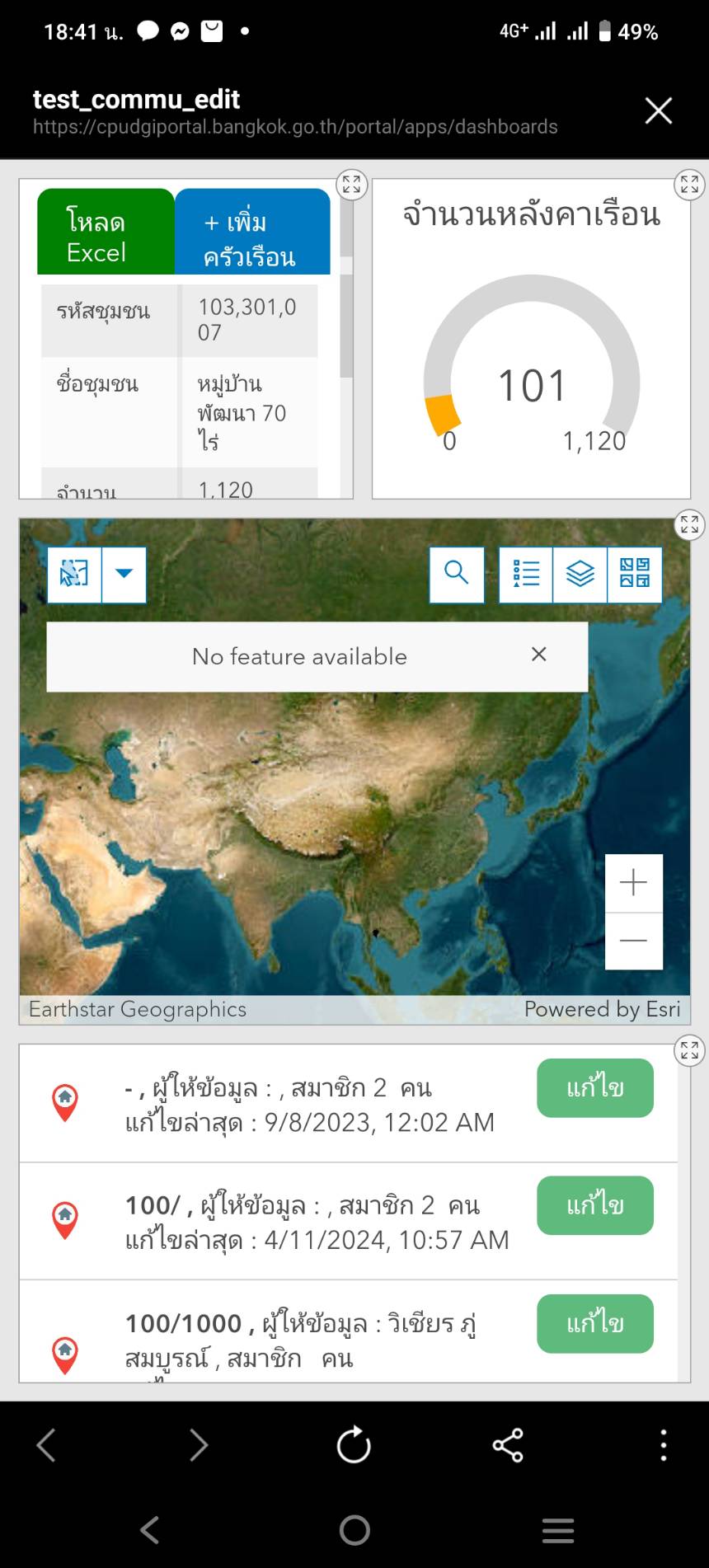
Task: Zoom in on the map
Action: tap(633, 883)
